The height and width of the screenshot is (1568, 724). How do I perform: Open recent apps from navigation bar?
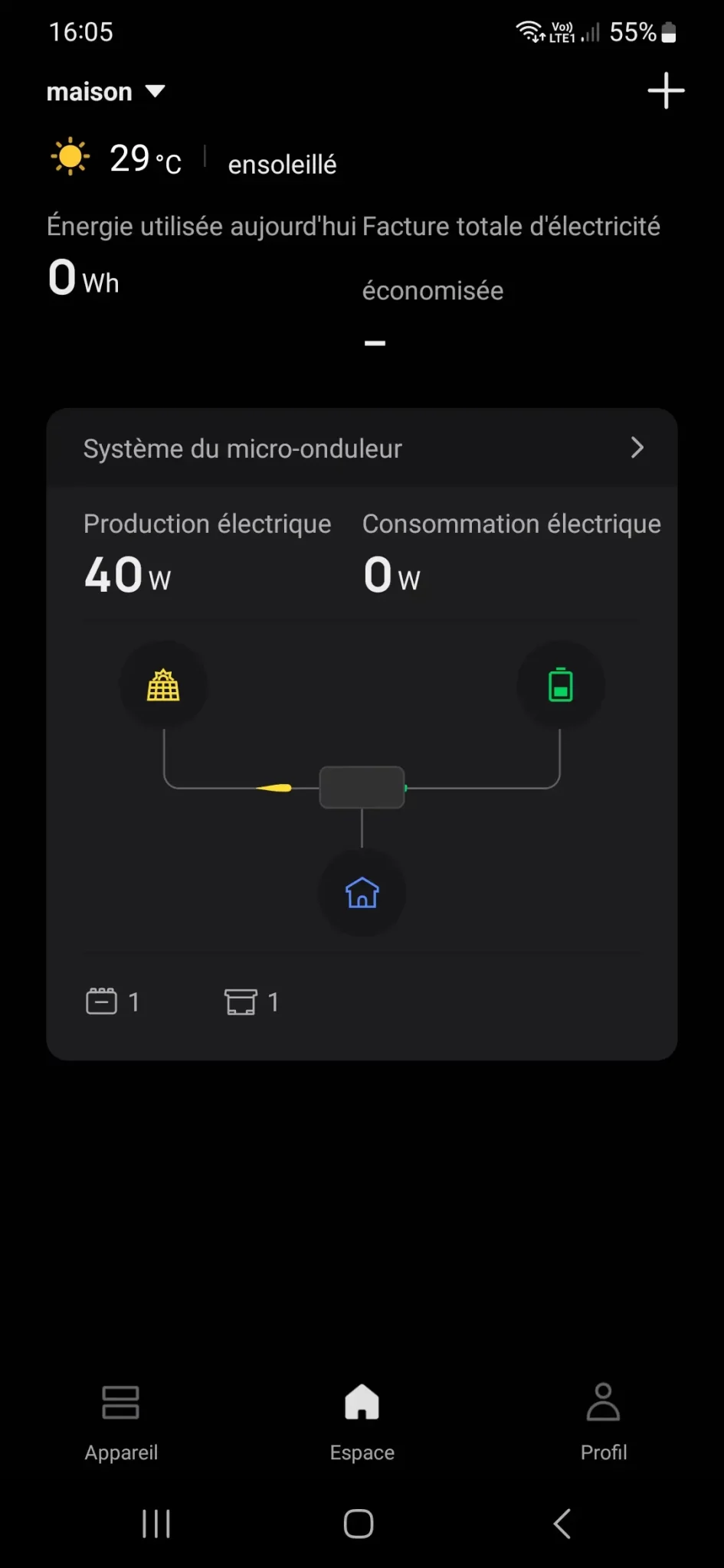pyautogui.click(x=156, y=1524)
